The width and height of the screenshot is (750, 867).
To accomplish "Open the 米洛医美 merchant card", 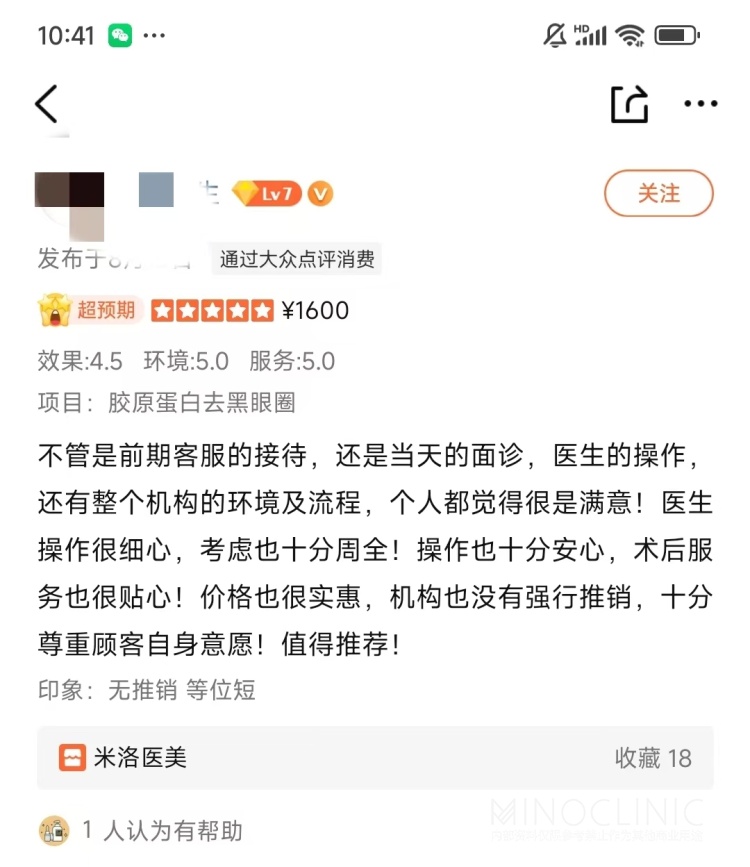I will click(x=375, y=758).
